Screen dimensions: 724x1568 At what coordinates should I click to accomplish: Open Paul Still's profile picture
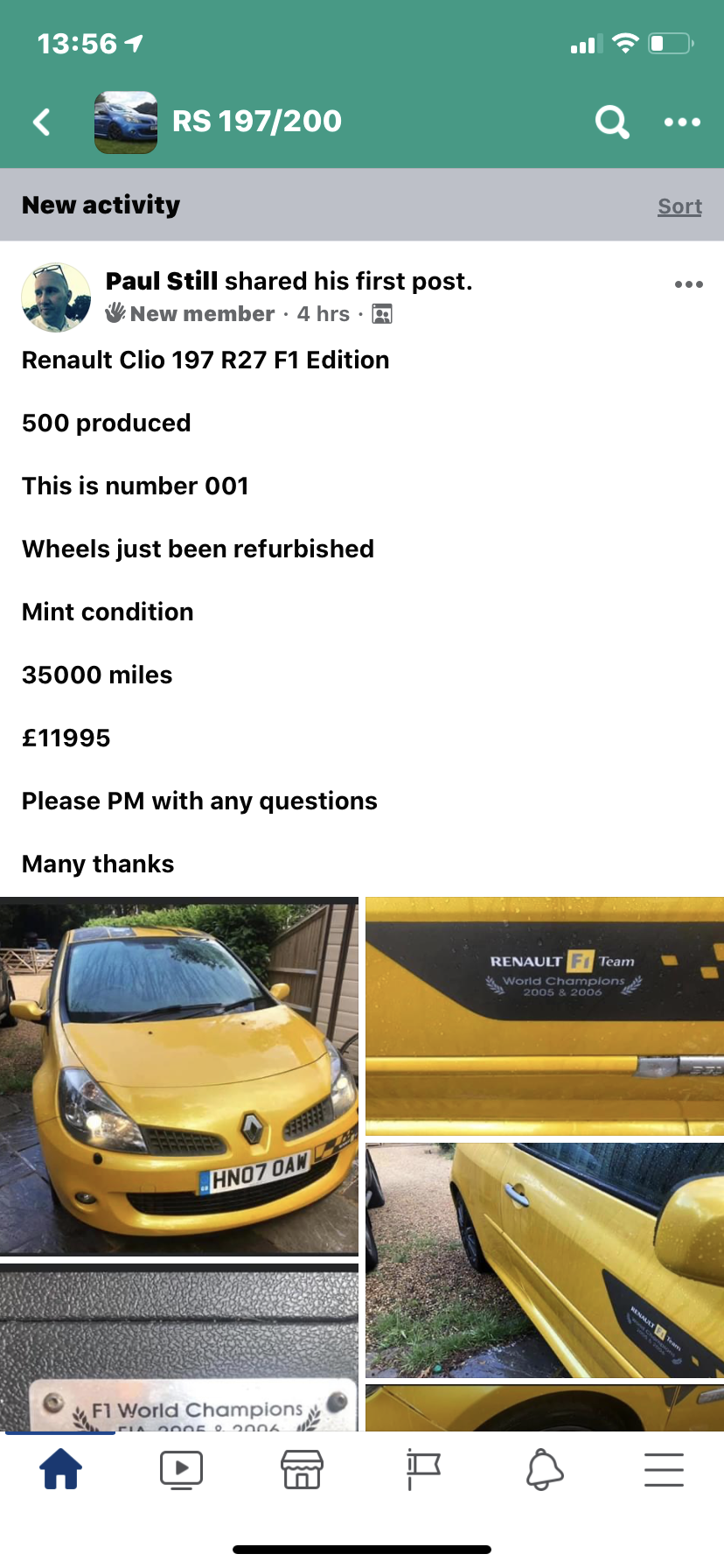tap(56, 297)
